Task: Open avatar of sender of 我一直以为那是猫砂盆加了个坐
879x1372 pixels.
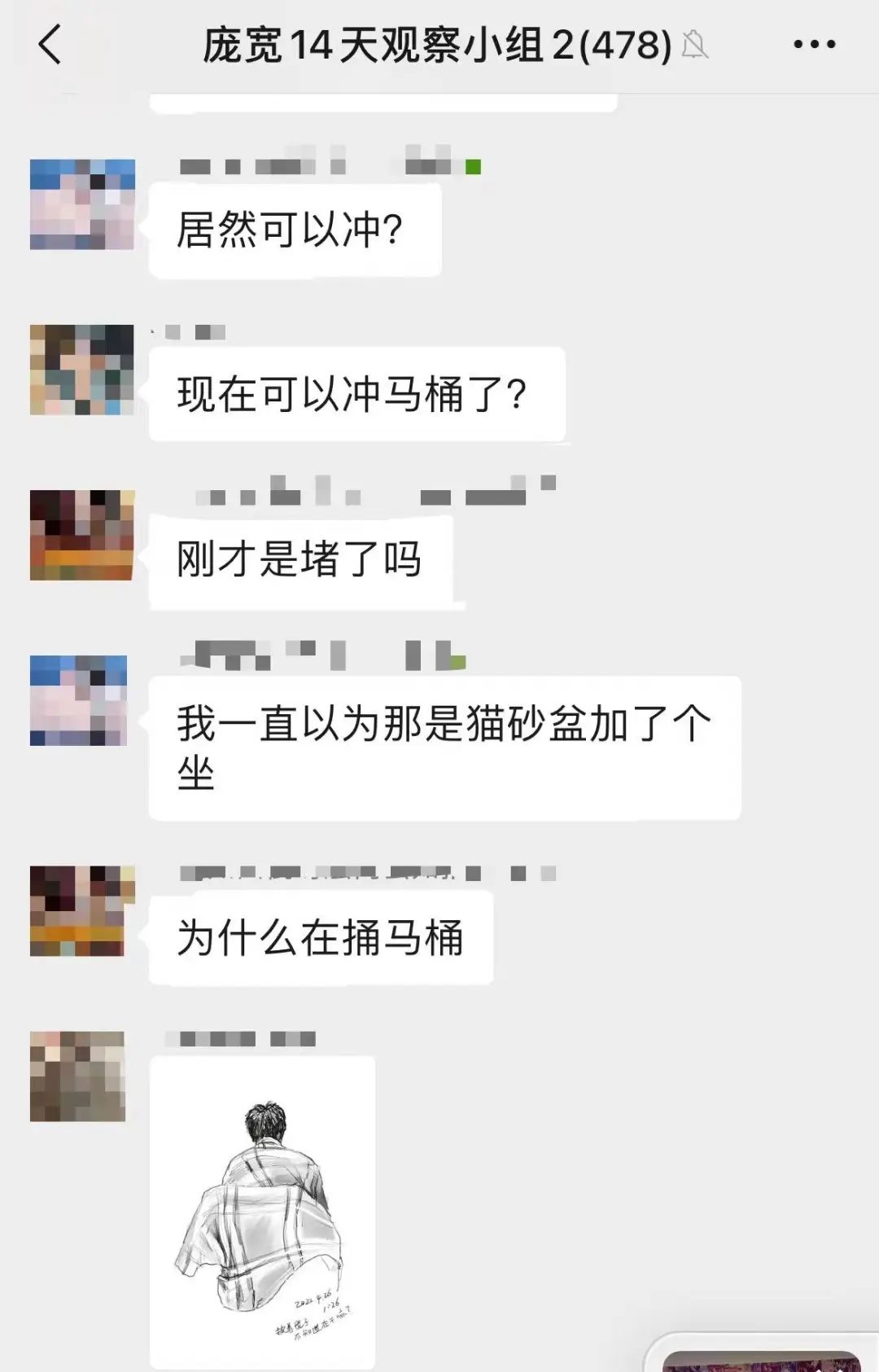Action: [79, 700]
